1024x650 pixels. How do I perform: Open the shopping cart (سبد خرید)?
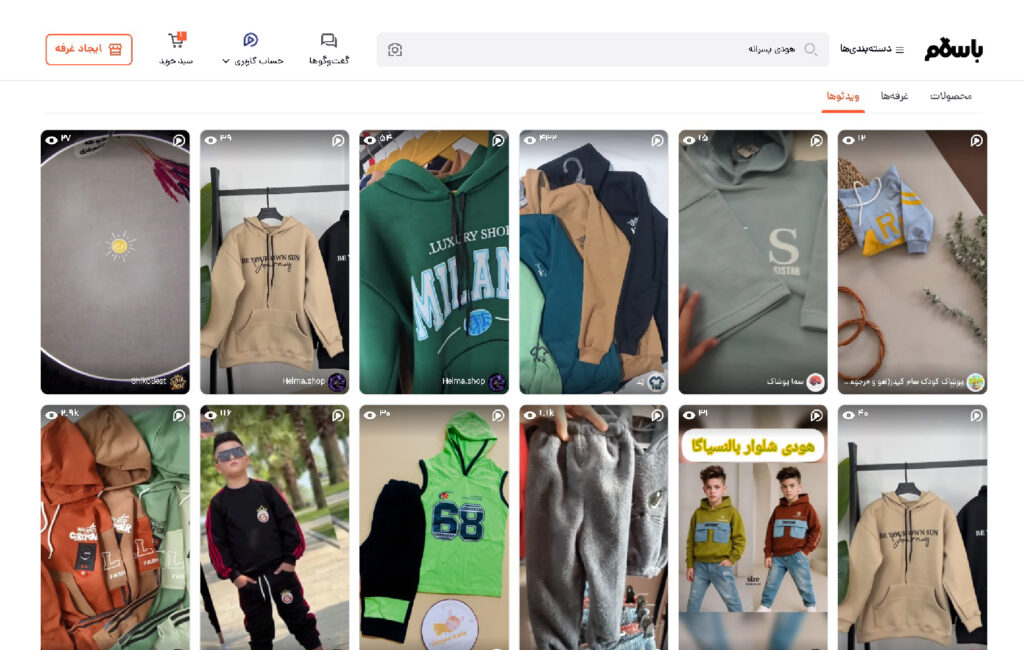[176, 49]
